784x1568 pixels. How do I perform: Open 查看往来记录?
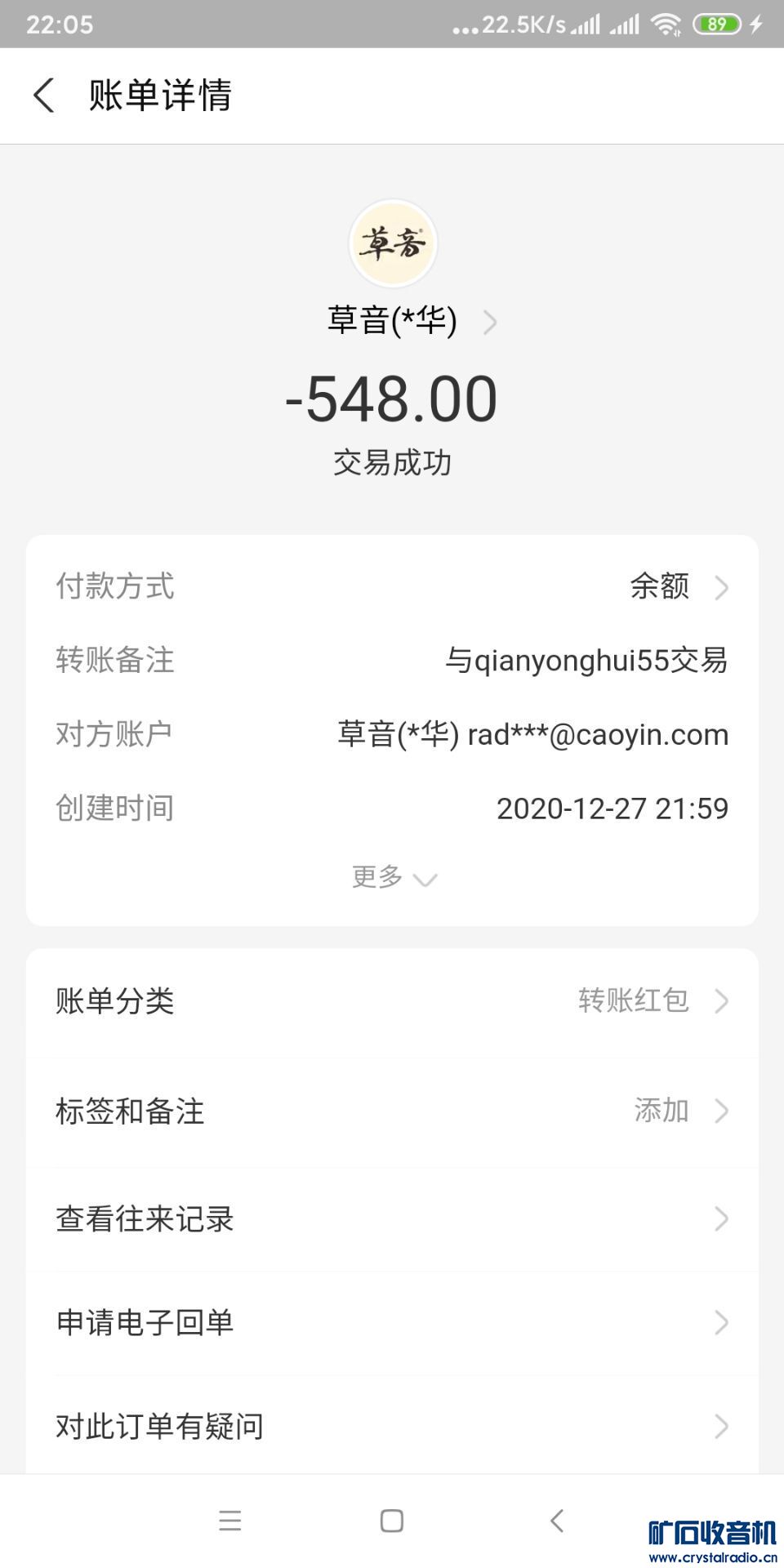tap(392, 1219)
